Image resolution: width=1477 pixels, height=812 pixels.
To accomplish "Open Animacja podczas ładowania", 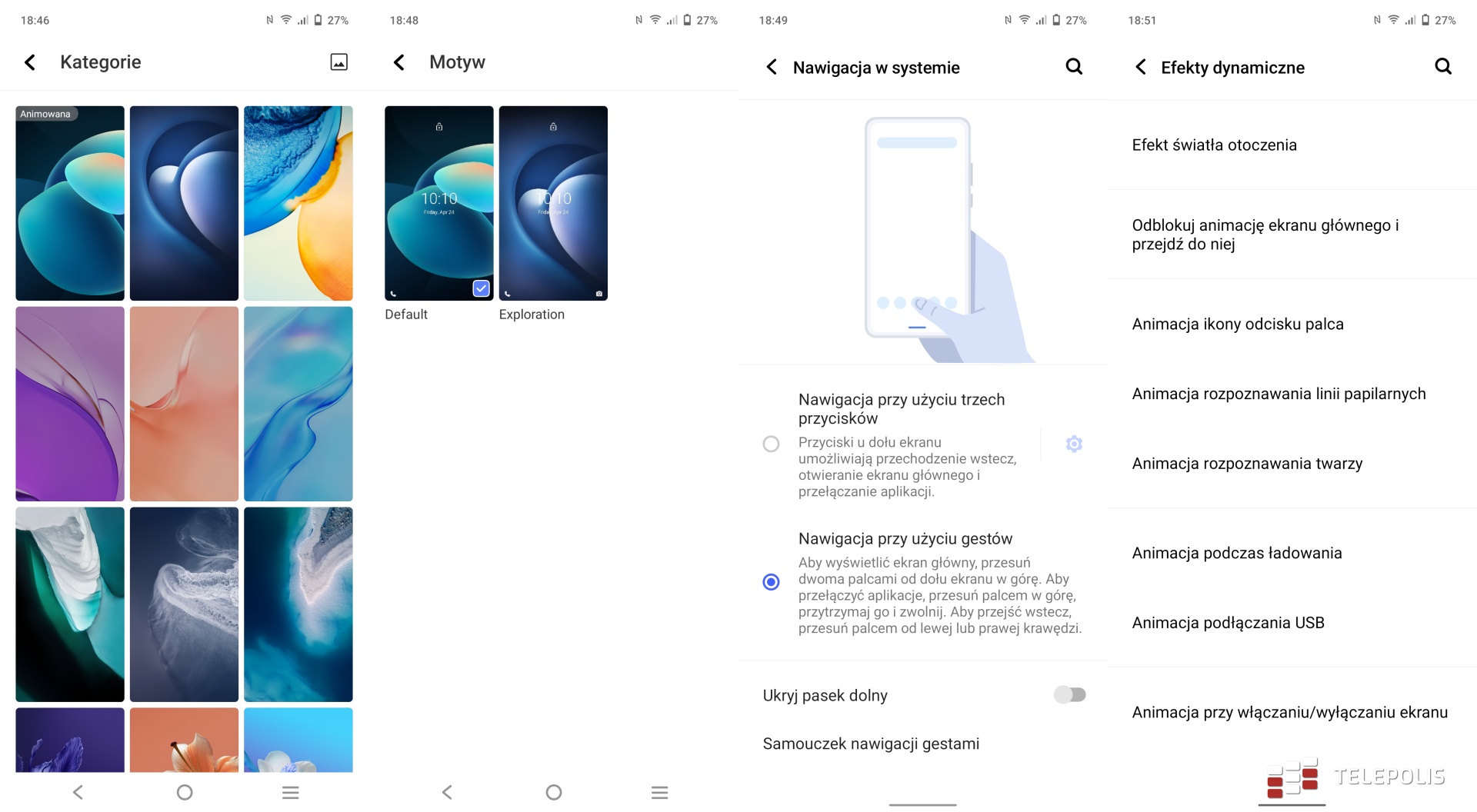I will click(x=1236, y=553).
